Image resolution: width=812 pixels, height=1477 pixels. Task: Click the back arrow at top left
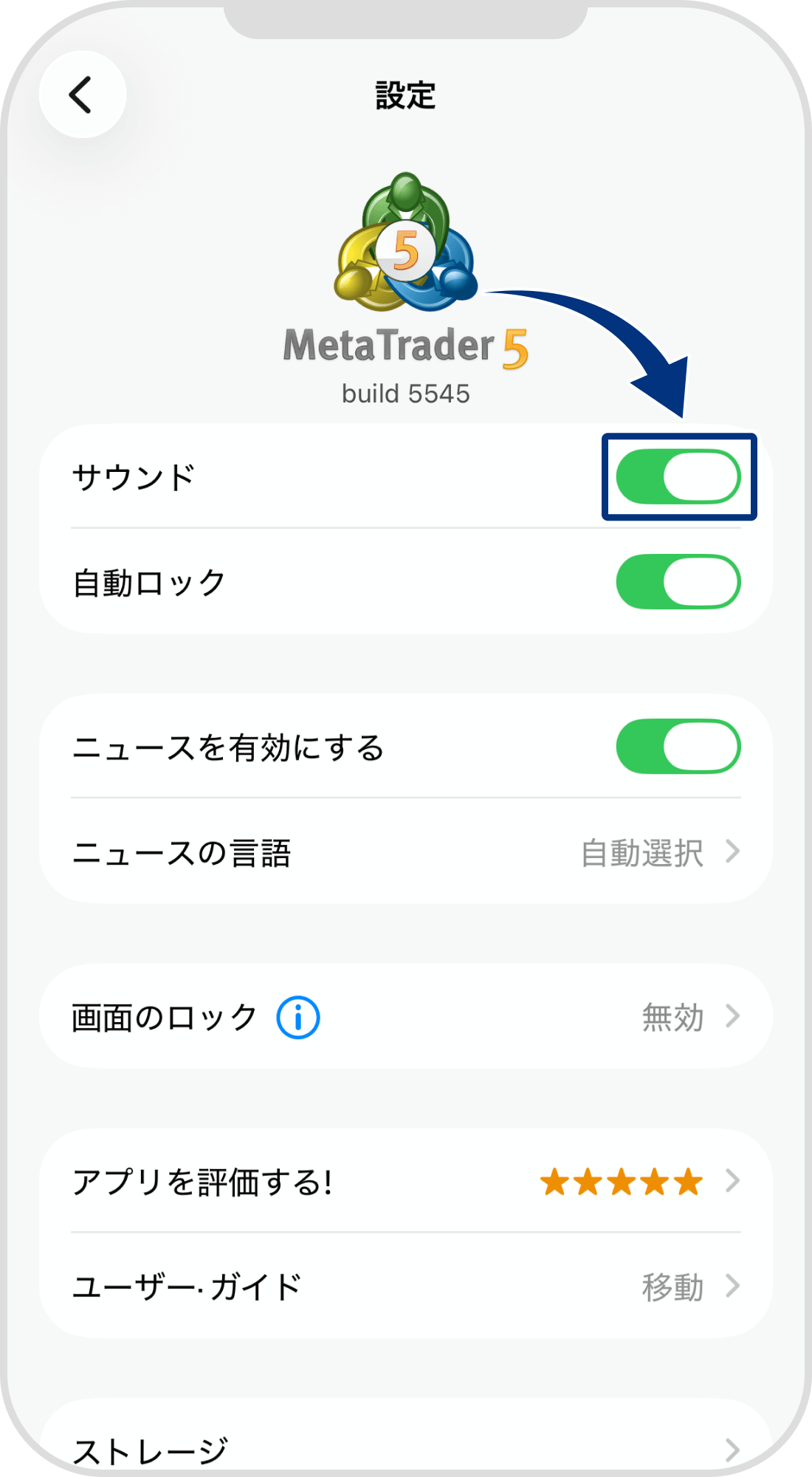coord(83,95)
